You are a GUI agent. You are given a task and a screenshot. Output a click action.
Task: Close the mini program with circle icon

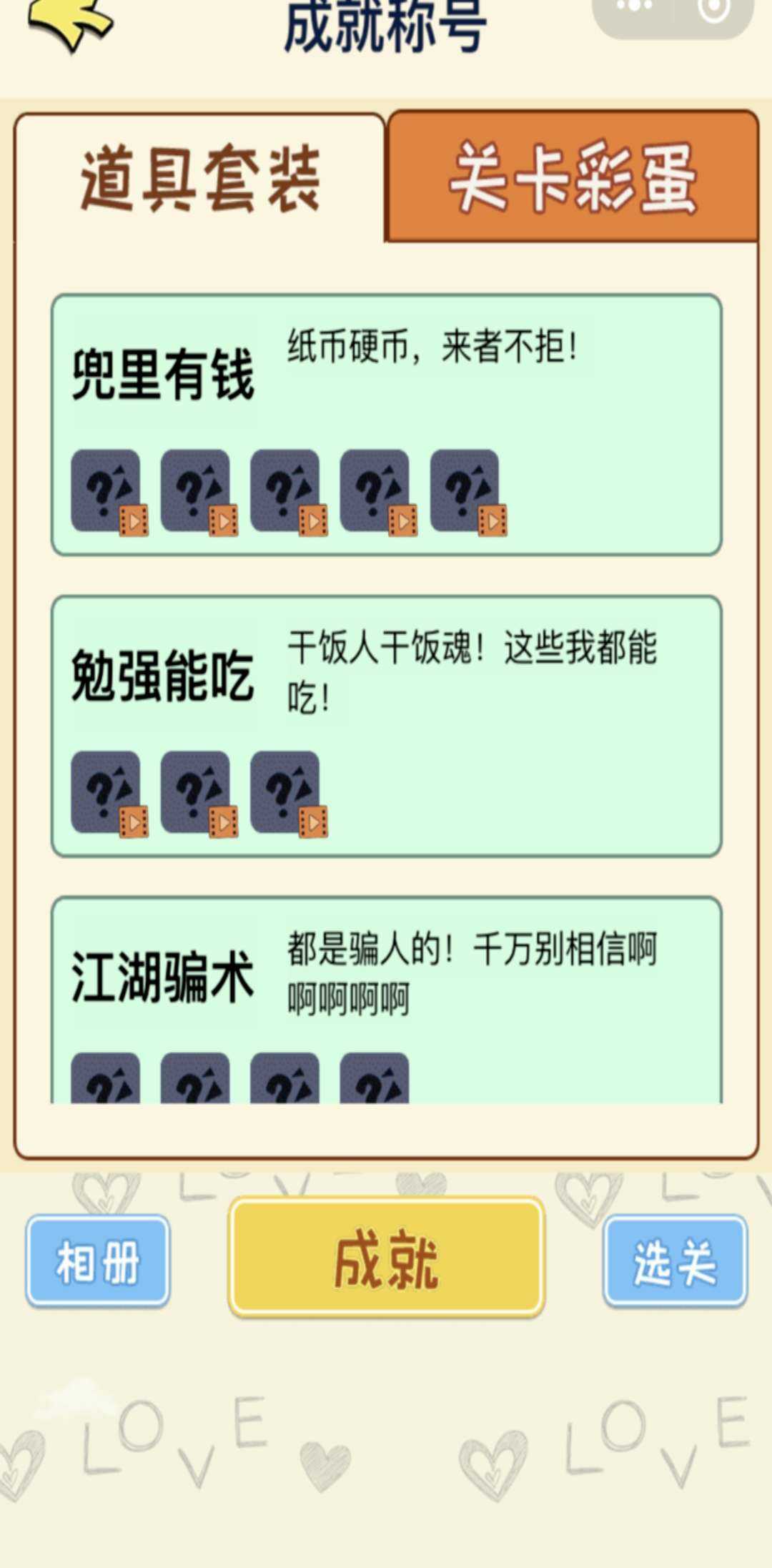(713, 9)
